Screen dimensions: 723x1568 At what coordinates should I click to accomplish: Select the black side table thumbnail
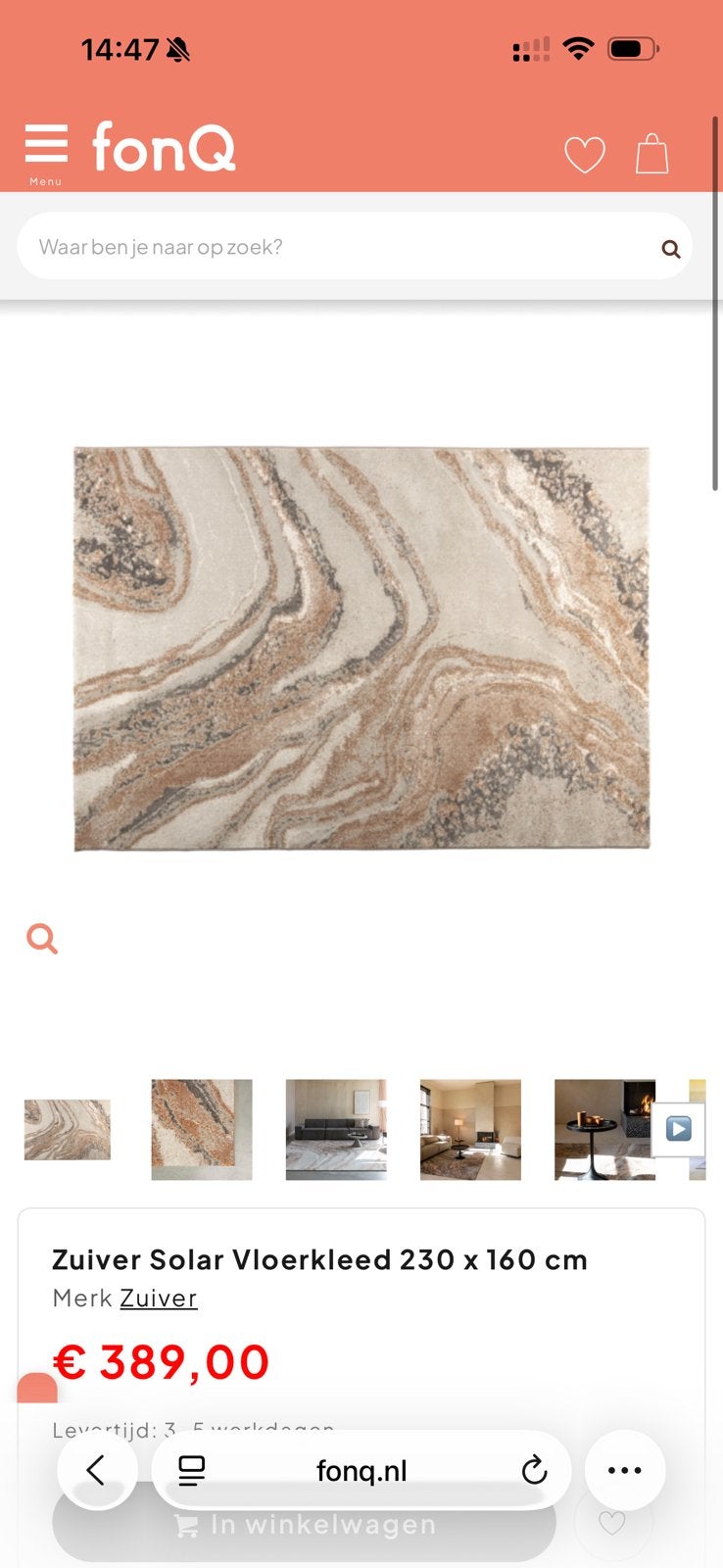click(604, 1129)
